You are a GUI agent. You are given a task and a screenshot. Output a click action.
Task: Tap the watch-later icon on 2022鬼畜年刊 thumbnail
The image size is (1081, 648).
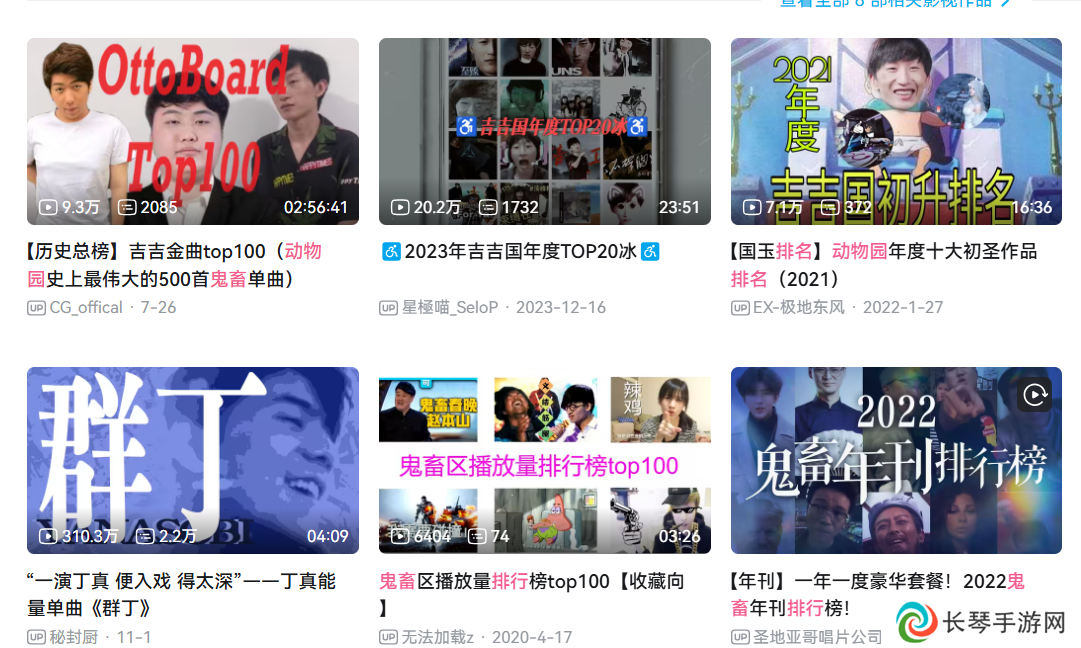click(x=1034, y=394)
